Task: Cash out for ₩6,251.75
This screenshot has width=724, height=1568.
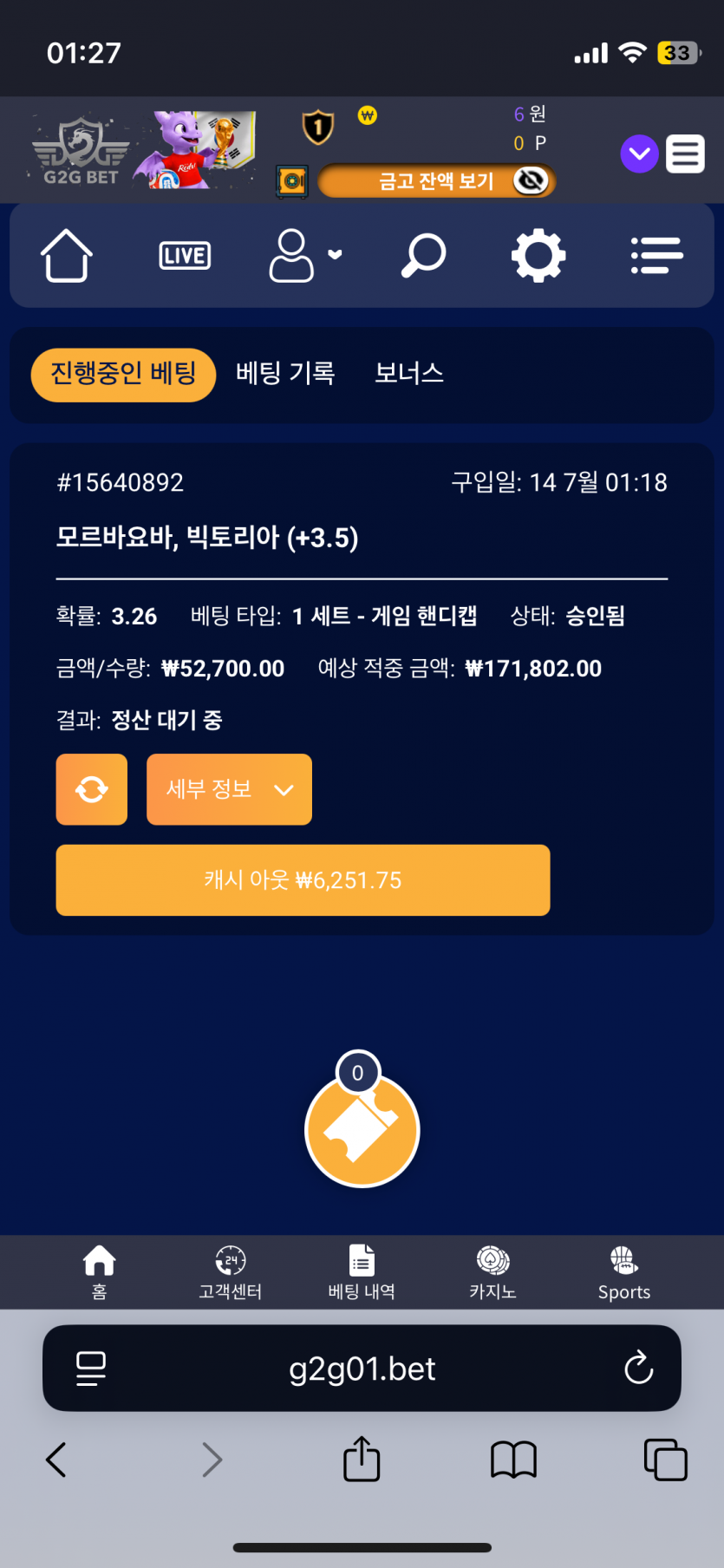Action: pyautogui.click(x=303, y=880)
